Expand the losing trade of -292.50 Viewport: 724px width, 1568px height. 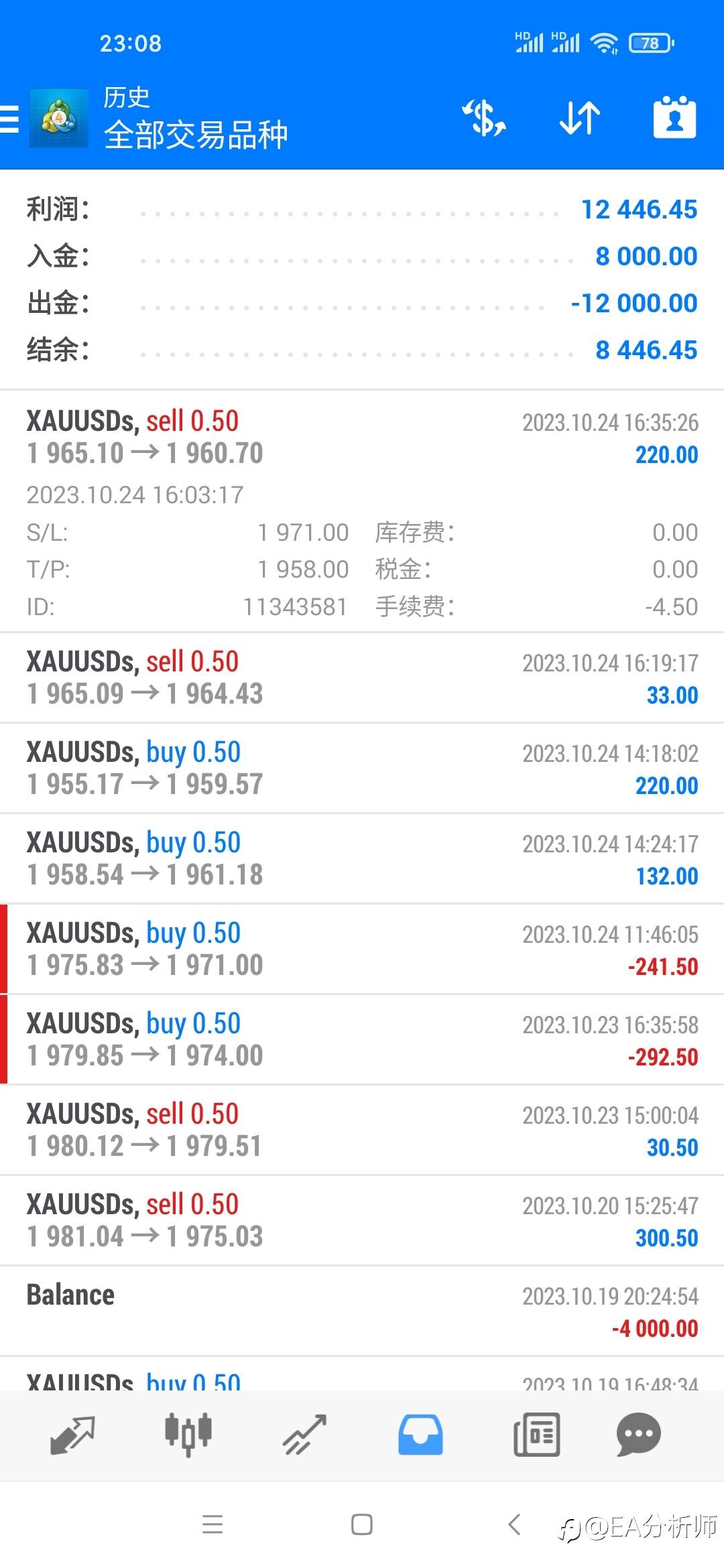click(362, 1039)
